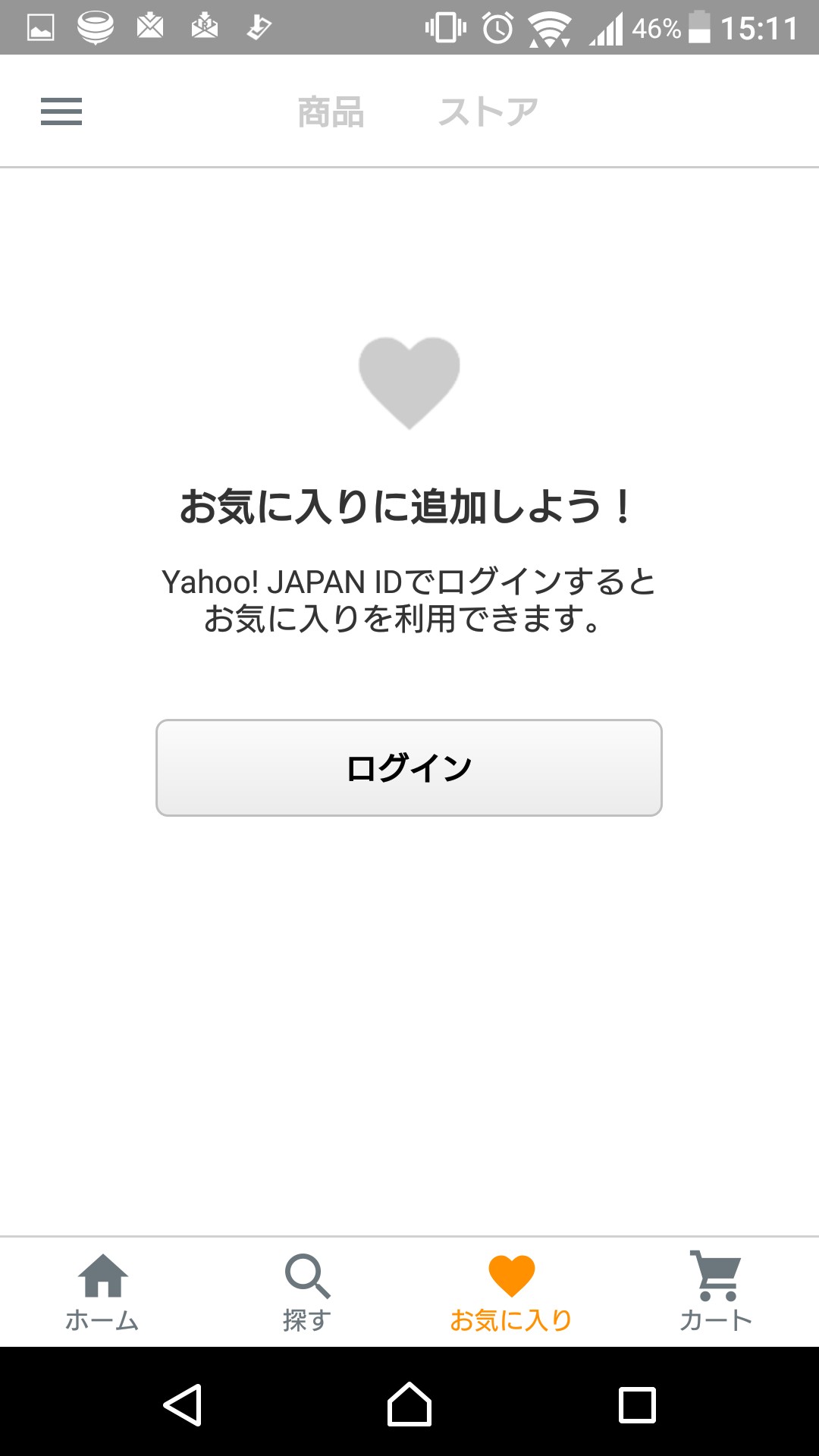Open the カート tab

(716, 1292)
